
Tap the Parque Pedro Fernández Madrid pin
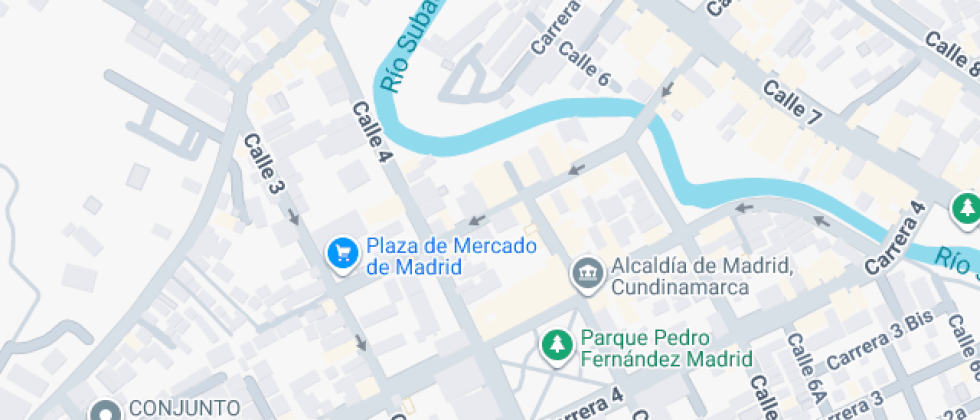(554, 346)
